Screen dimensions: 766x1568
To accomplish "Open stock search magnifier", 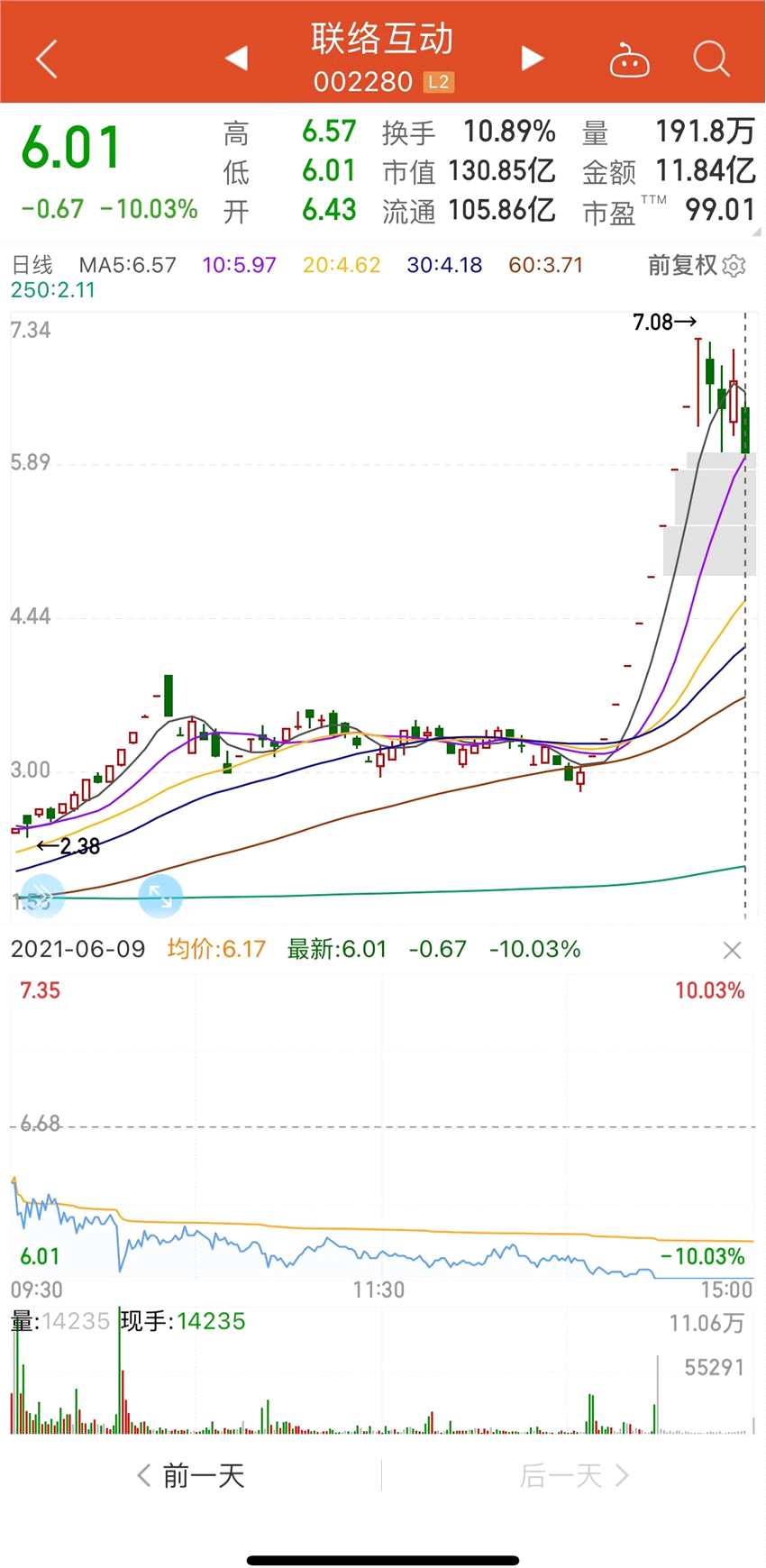I will tap(711, 59).
